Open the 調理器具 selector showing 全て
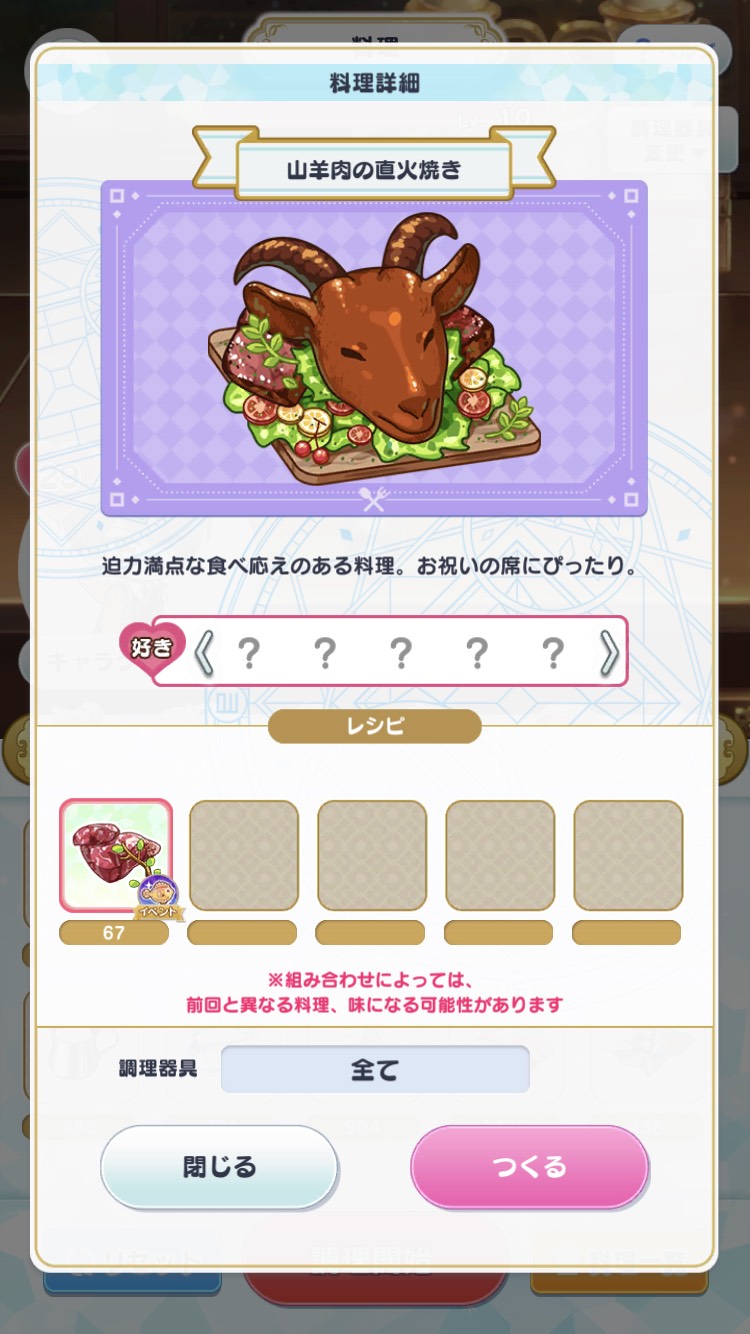 click(375, 1070)
